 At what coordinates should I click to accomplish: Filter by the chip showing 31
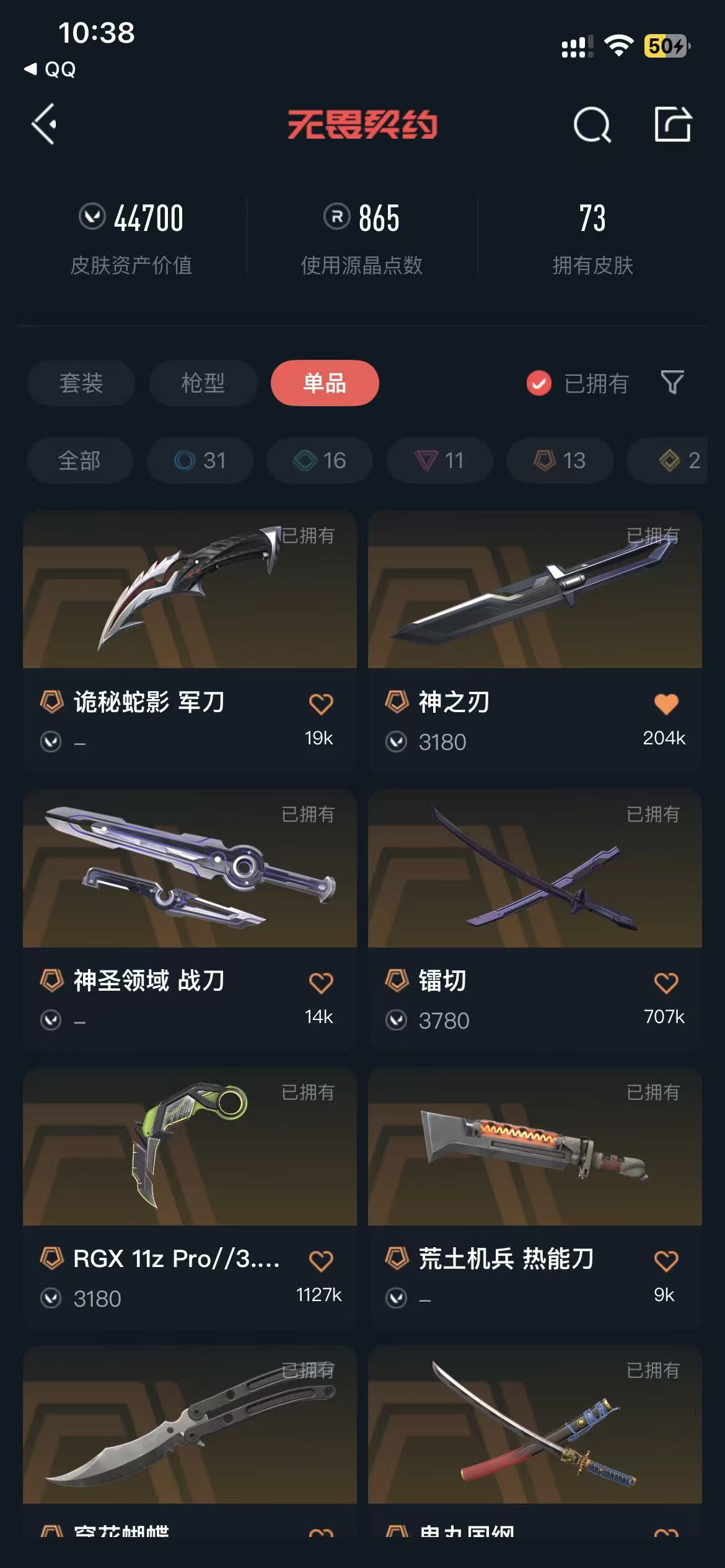coord(200,460)
